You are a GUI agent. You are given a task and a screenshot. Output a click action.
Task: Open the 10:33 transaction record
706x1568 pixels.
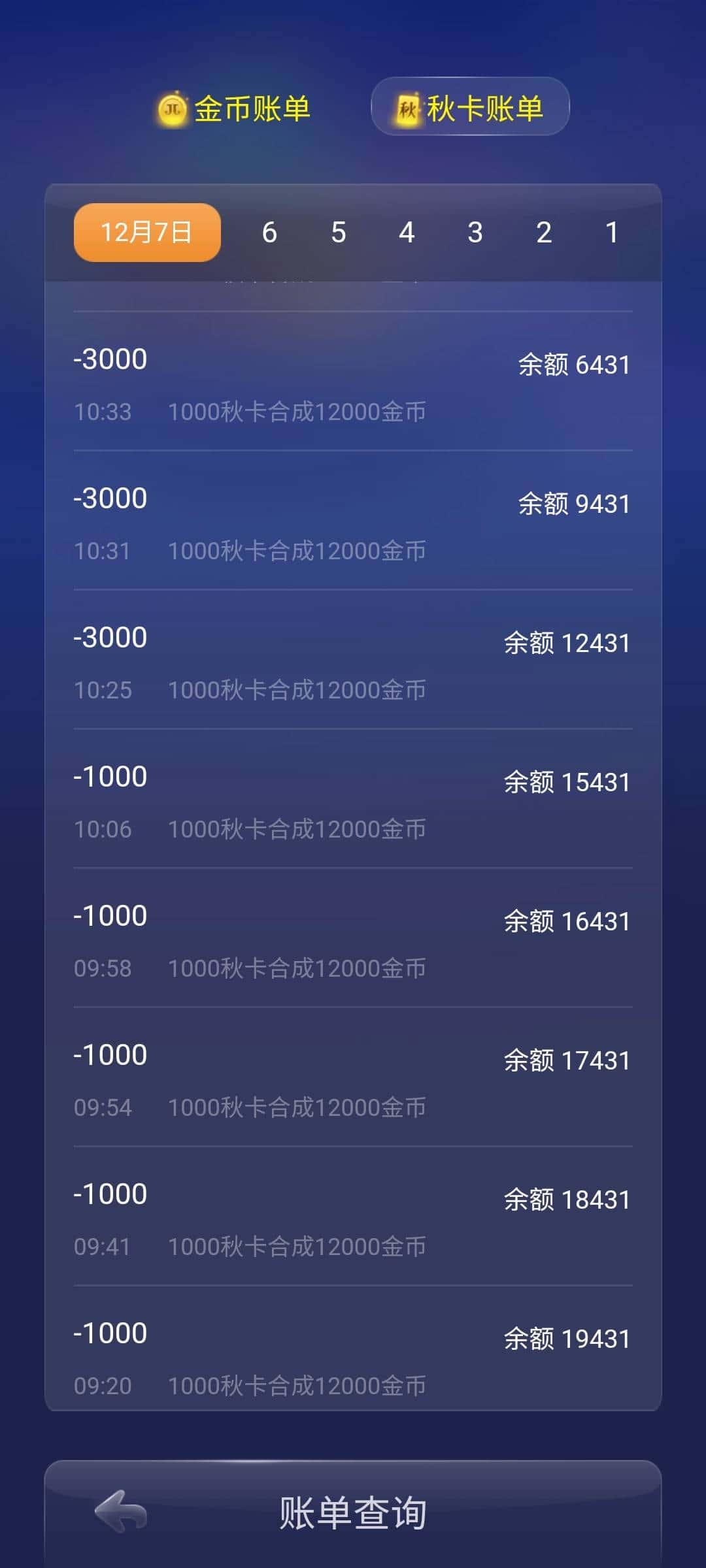[353, 385]
